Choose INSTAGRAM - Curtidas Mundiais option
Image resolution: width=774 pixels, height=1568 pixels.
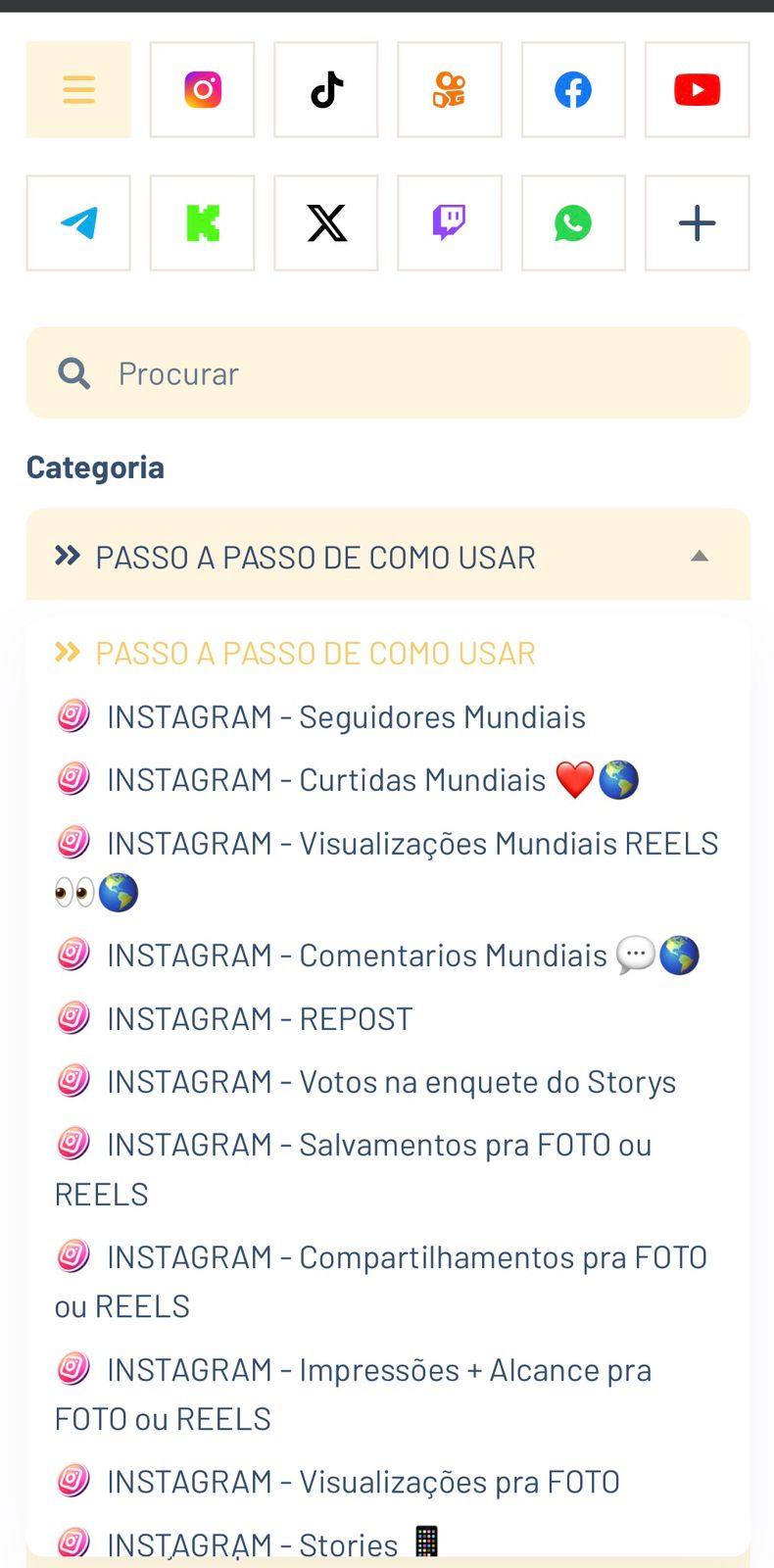click(325, 780)
